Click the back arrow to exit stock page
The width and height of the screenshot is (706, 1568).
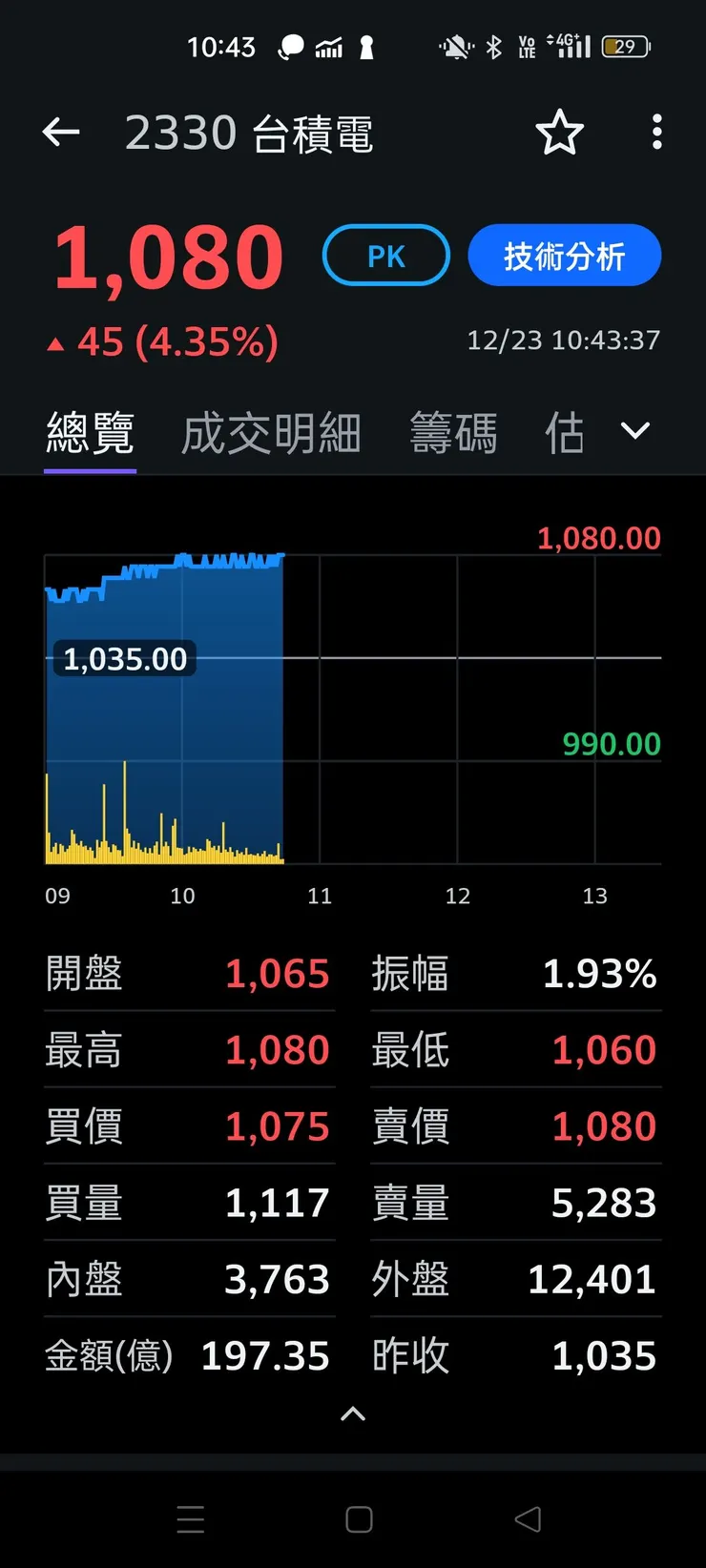click(x=61, y=132)
